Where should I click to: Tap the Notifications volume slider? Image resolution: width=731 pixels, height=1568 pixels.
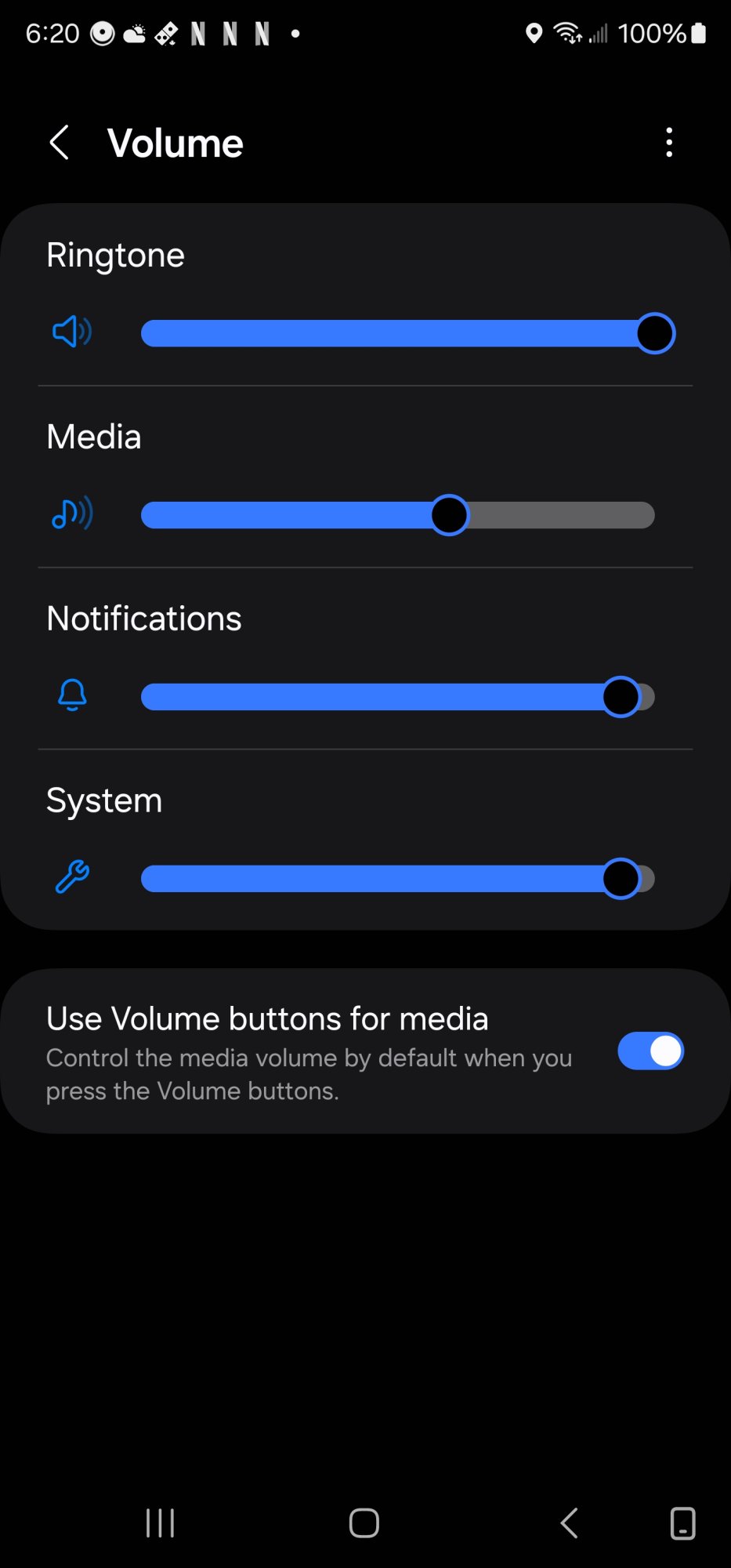[x=398, y=697]
